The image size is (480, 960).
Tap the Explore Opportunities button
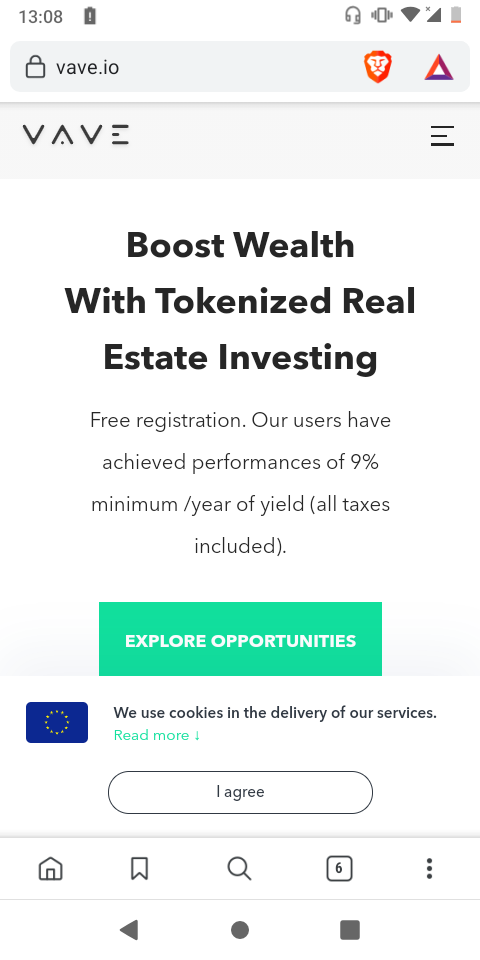point(241,640)
